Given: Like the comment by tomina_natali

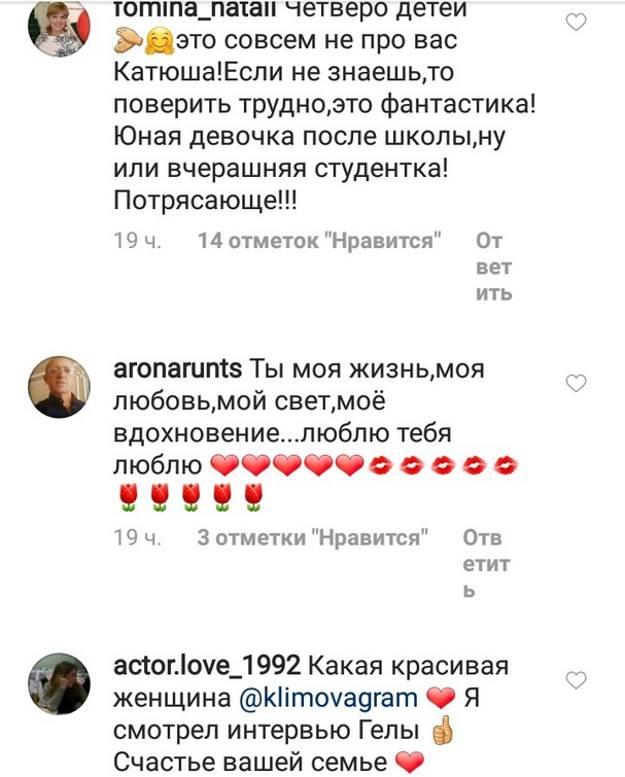Looking at the screenshot, I should point(575,21).
